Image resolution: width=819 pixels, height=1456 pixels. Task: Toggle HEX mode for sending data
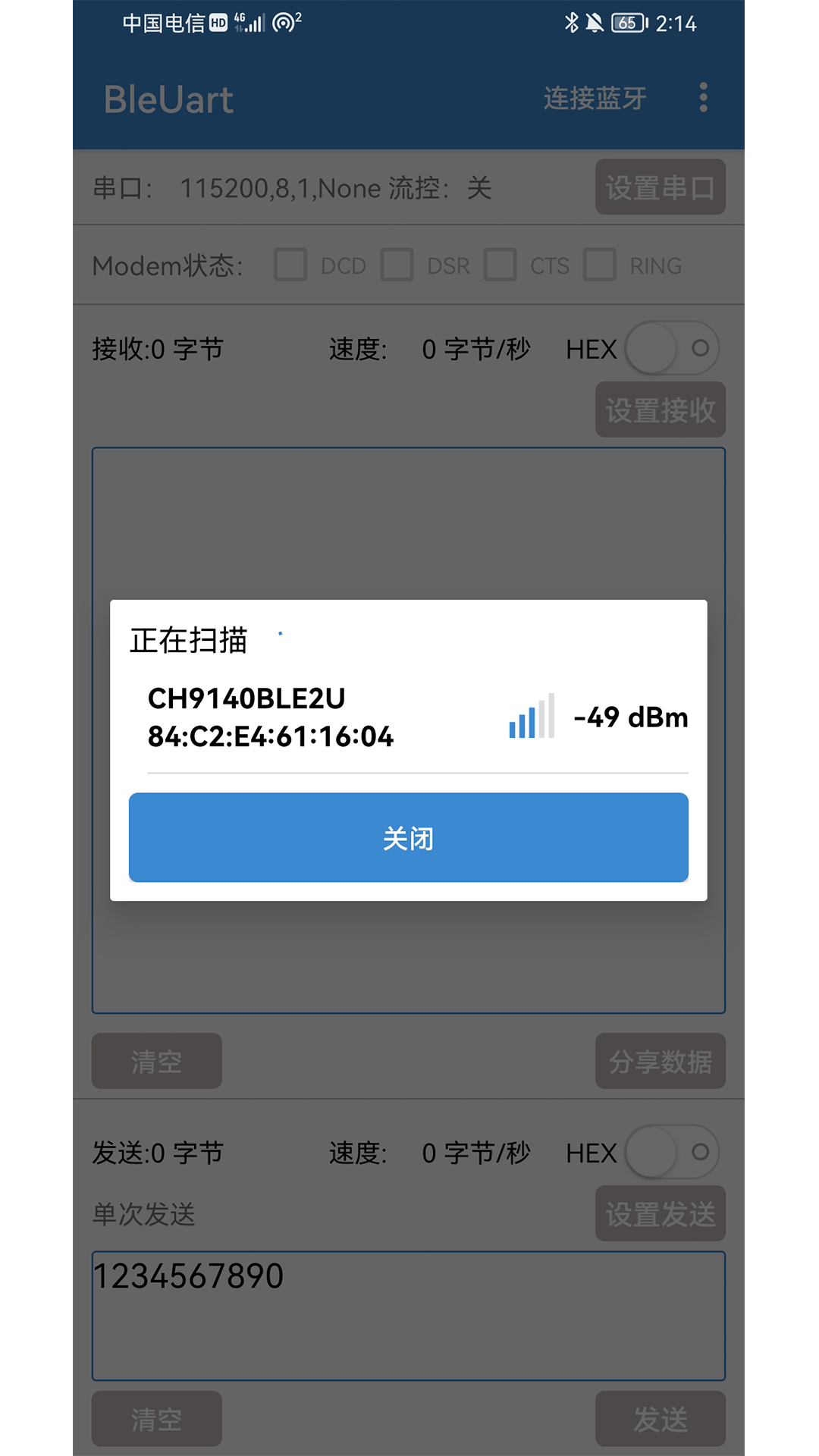pos(671,1152)
